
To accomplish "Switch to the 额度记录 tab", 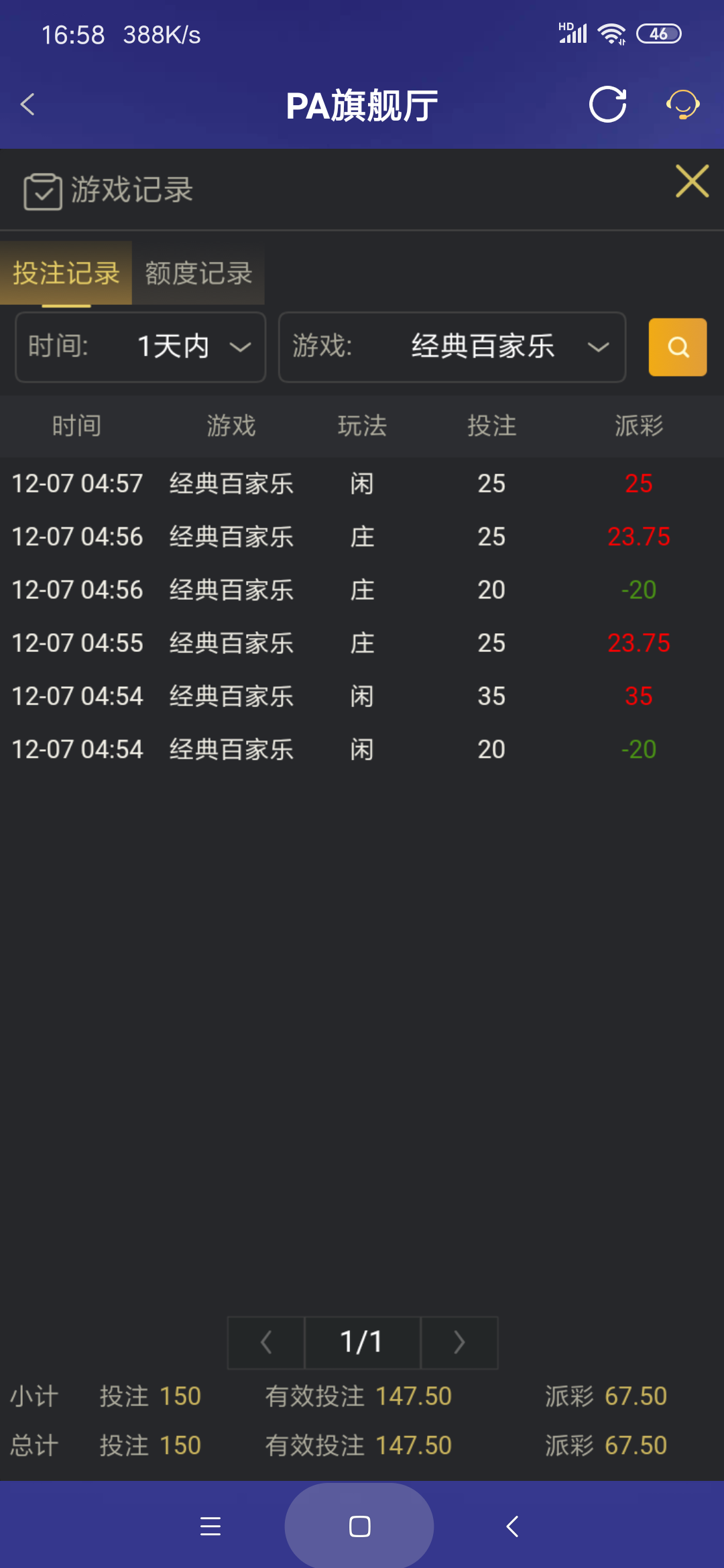I will [197, 274].
